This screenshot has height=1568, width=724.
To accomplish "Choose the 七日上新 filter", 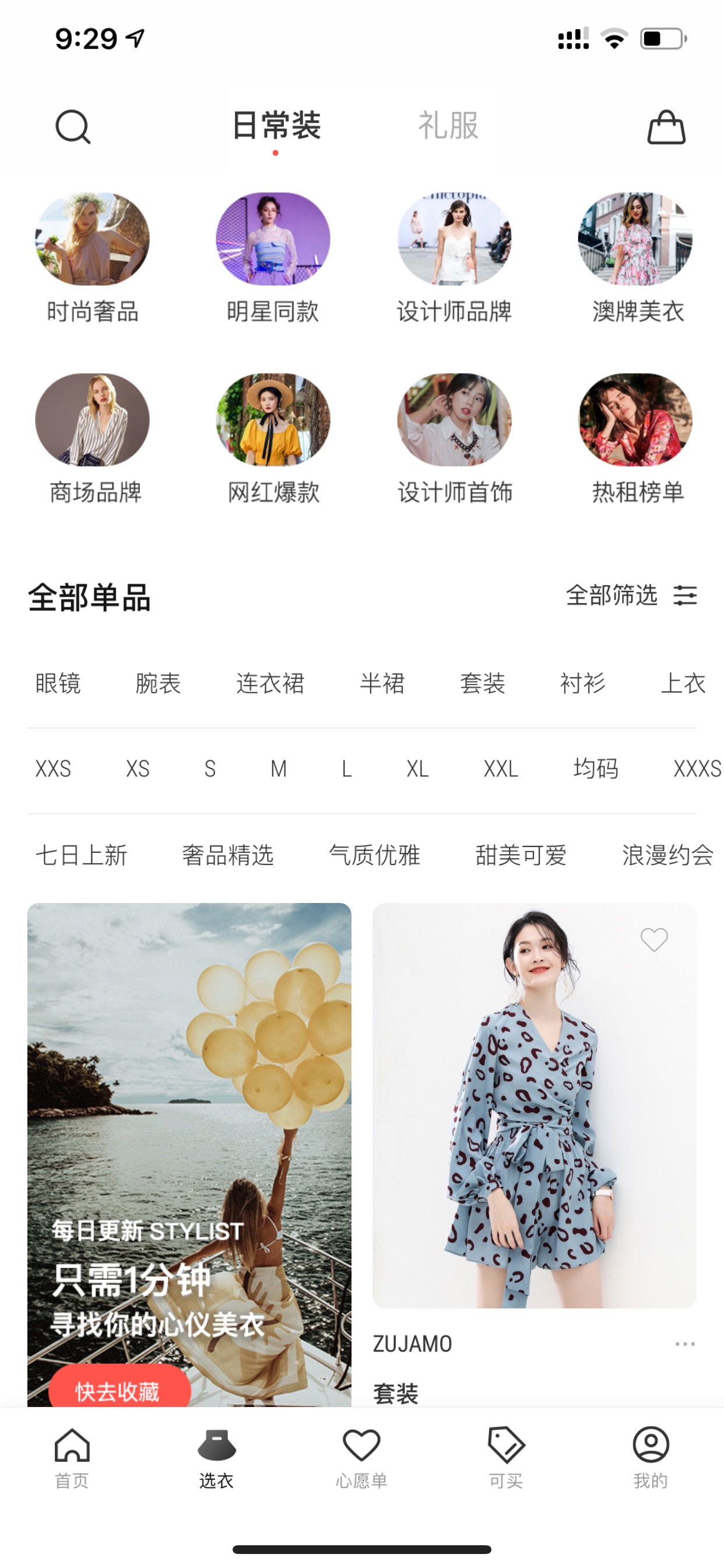I will point(82,855).
